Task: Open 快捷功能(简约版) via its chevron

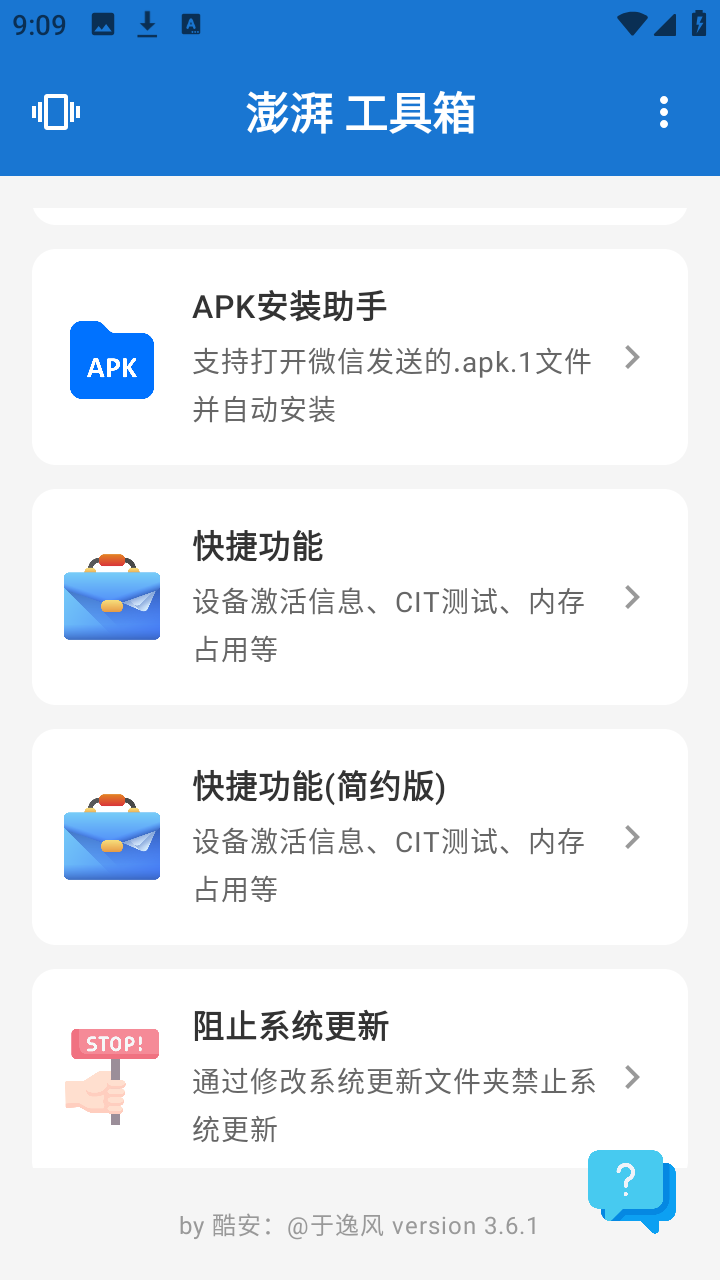Action: pyautogui.click(x=632, y=836)
